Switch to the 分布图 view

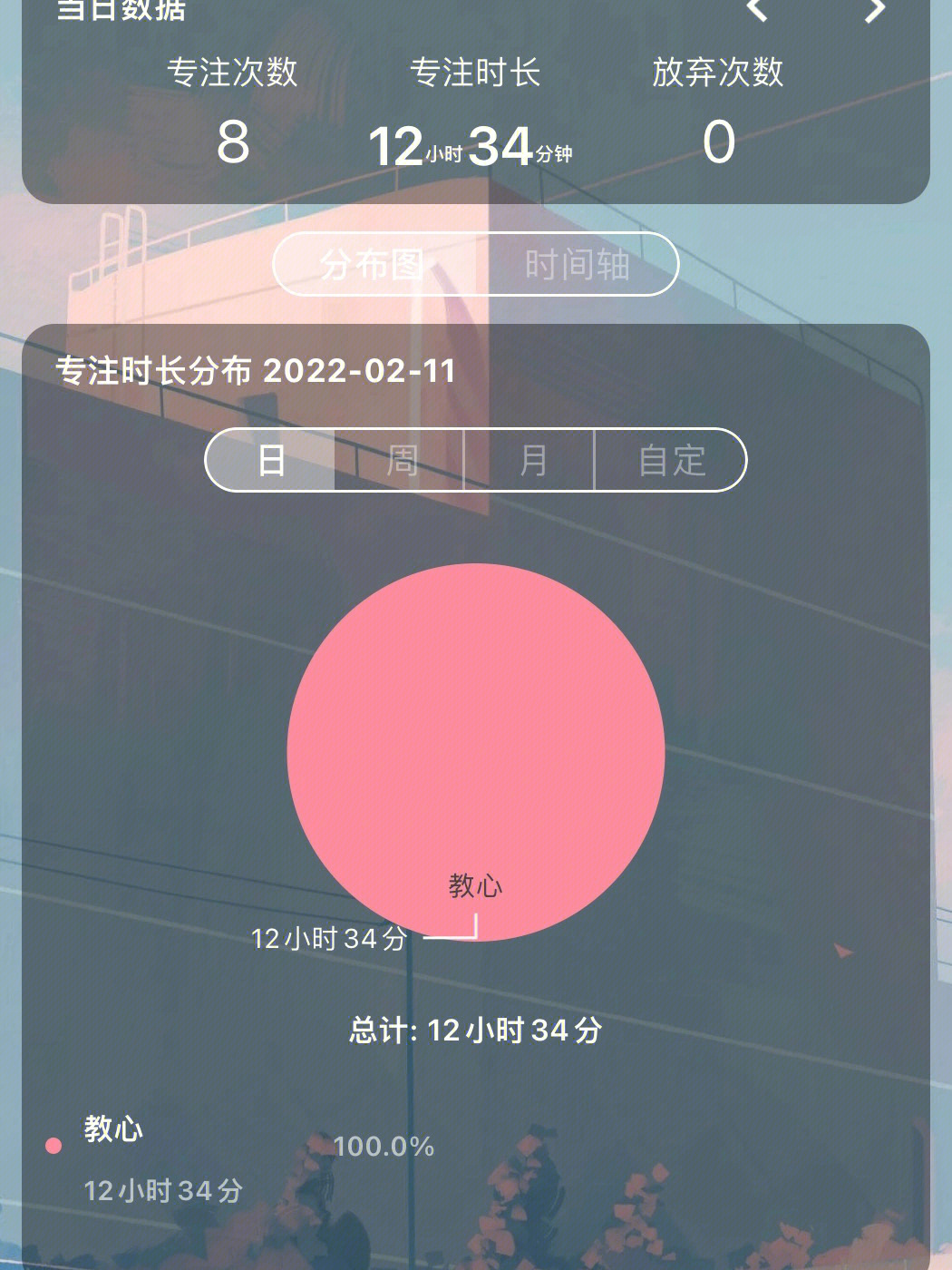click(372, 265)
